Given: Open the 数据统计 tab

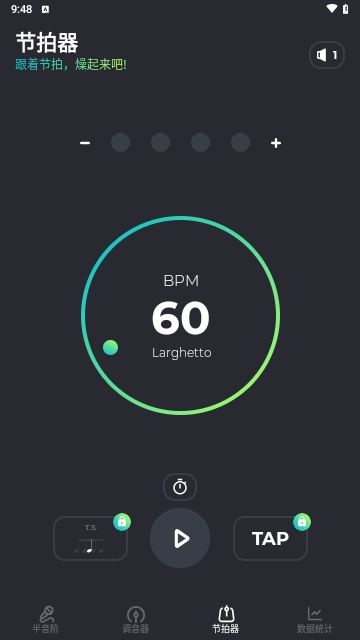Looking at the screenshot, I should click(x=315, y=619).
